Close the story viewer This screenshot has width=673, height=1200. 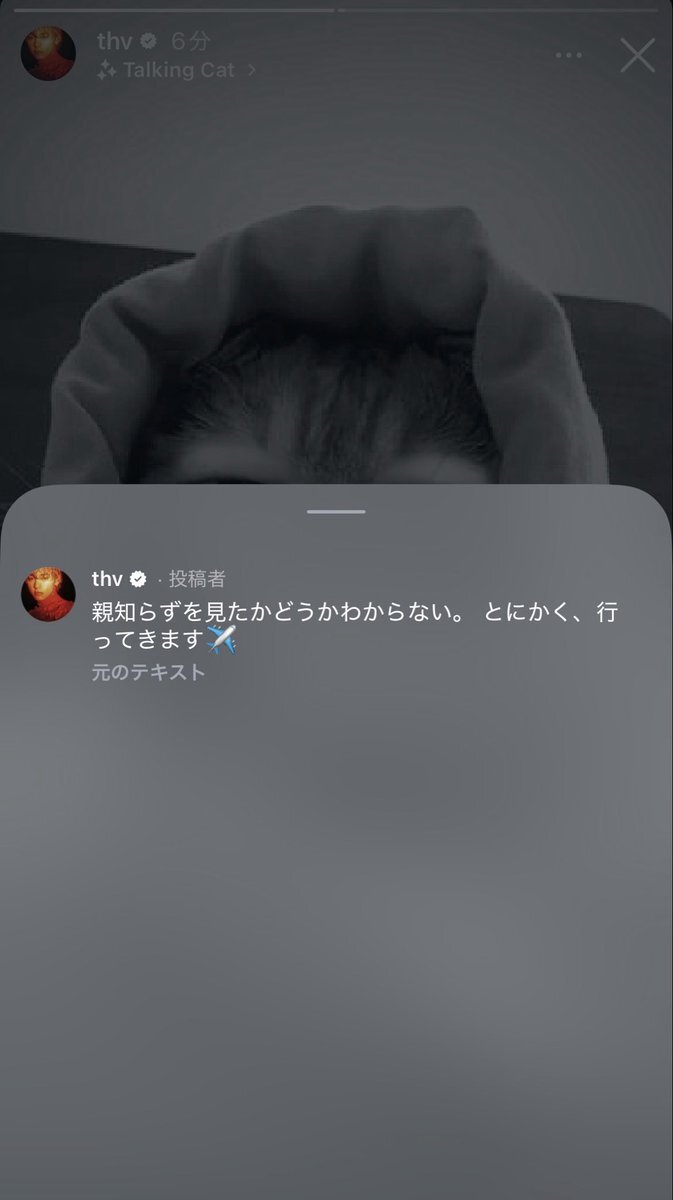pos(637,56)
